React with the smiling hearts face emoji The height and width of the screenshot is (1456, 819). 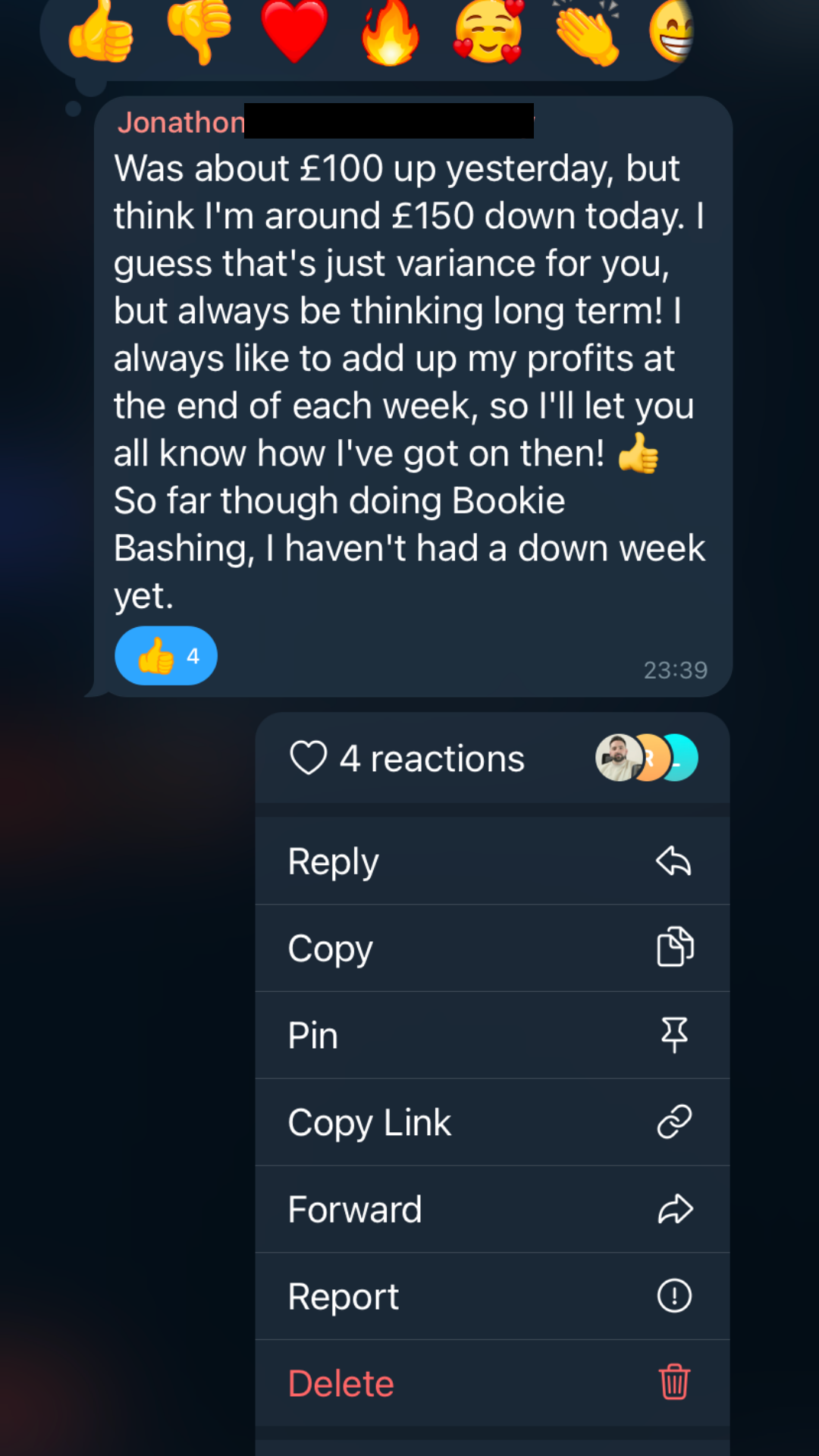click(488, 33)
